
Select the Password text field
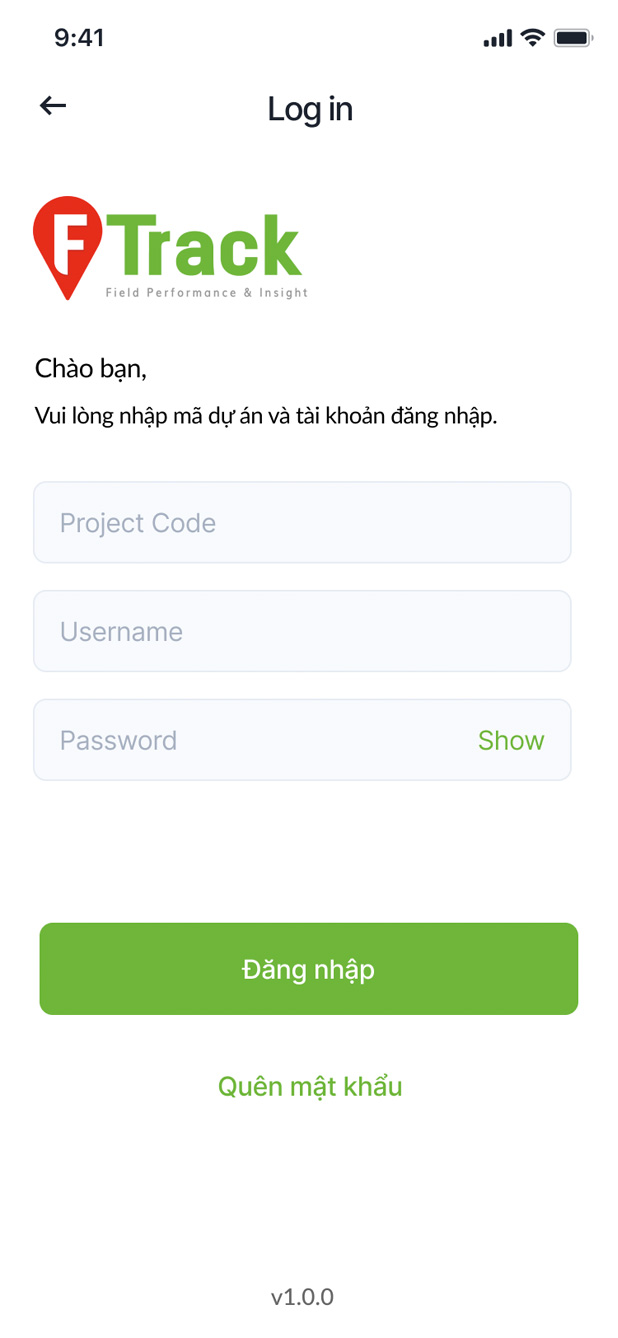pyautogui.click(x=250, y=740)
